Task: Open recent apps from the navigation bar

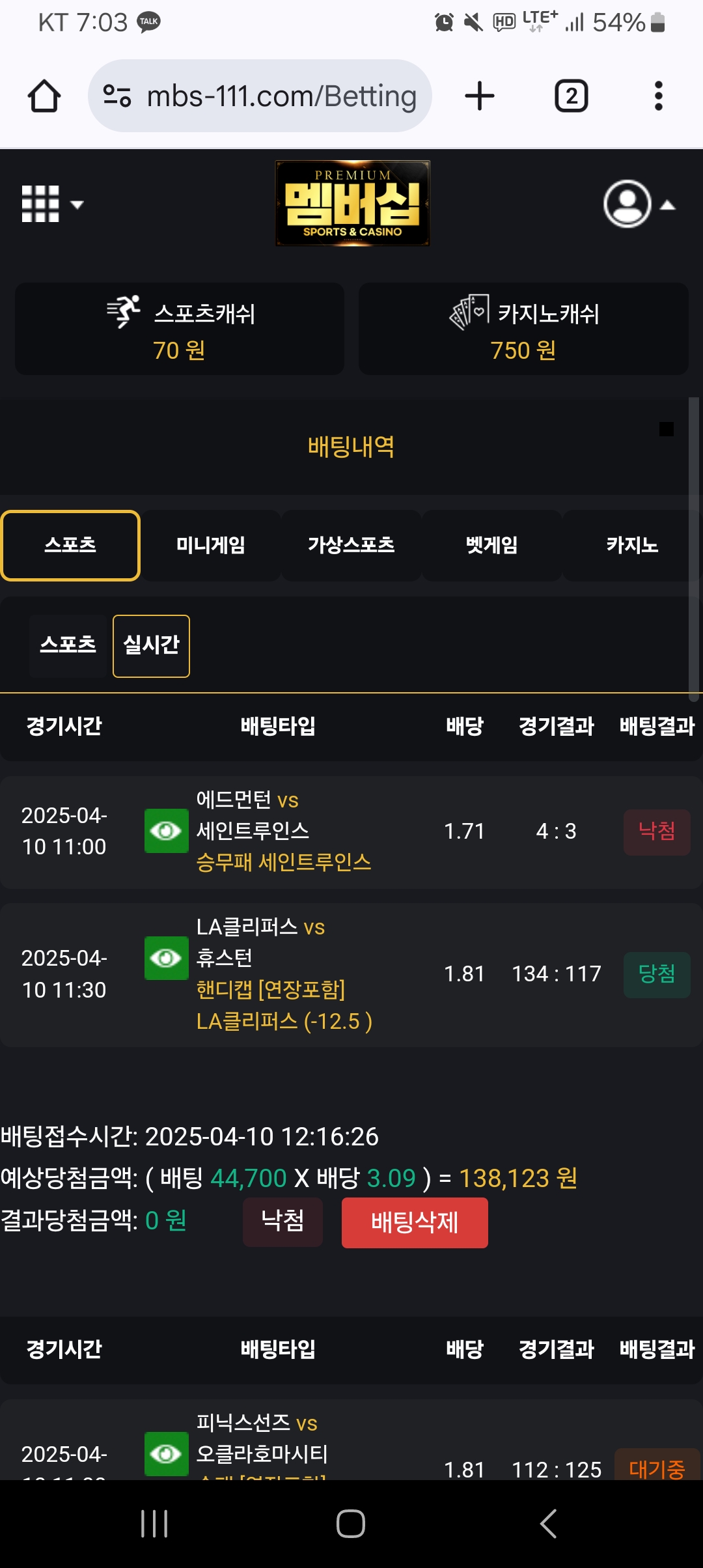Action: (x=154, y=1524)
